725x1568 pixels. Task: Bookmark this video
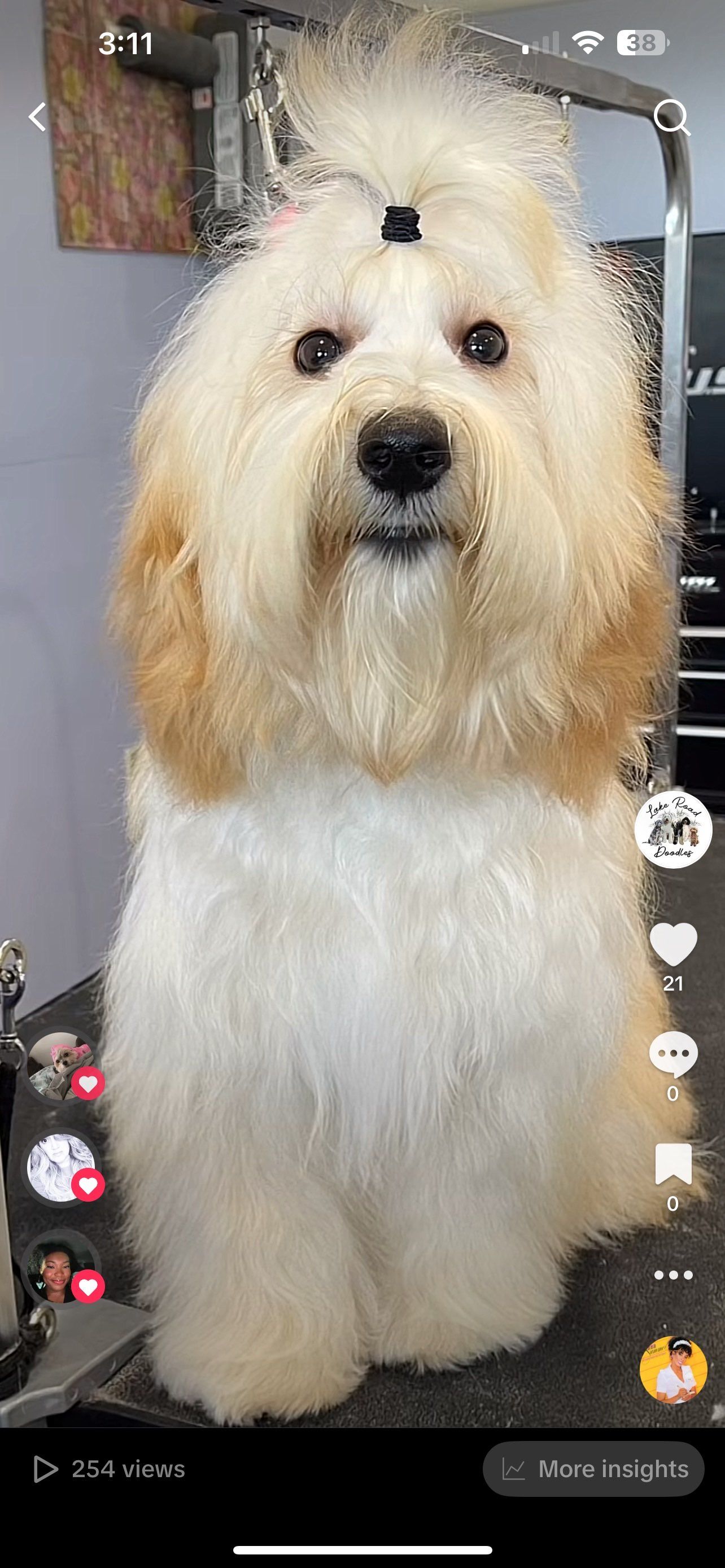(672, 1163)
